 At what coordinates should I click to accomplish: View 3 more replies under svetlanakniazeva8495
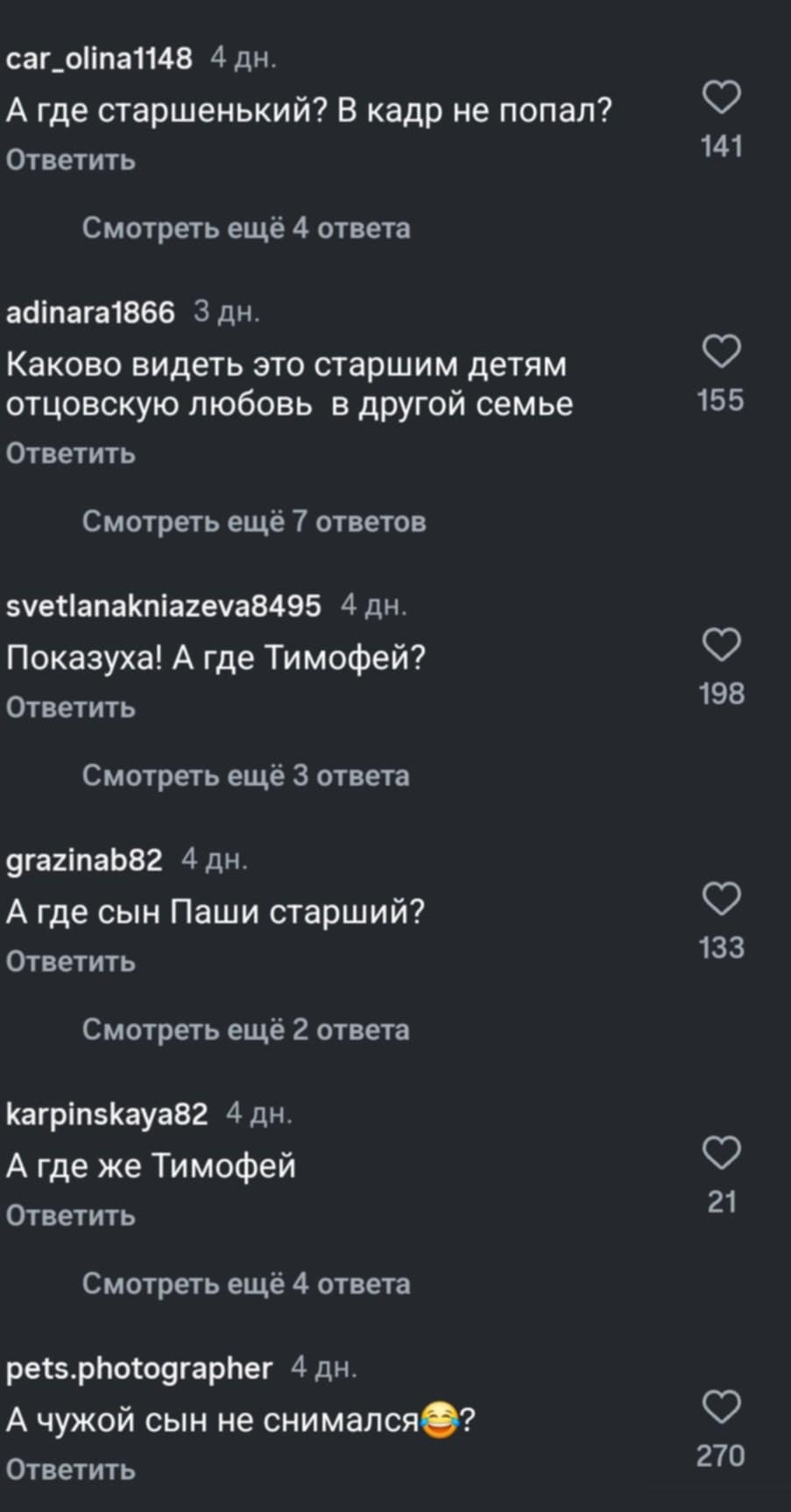tap(246, 776)
